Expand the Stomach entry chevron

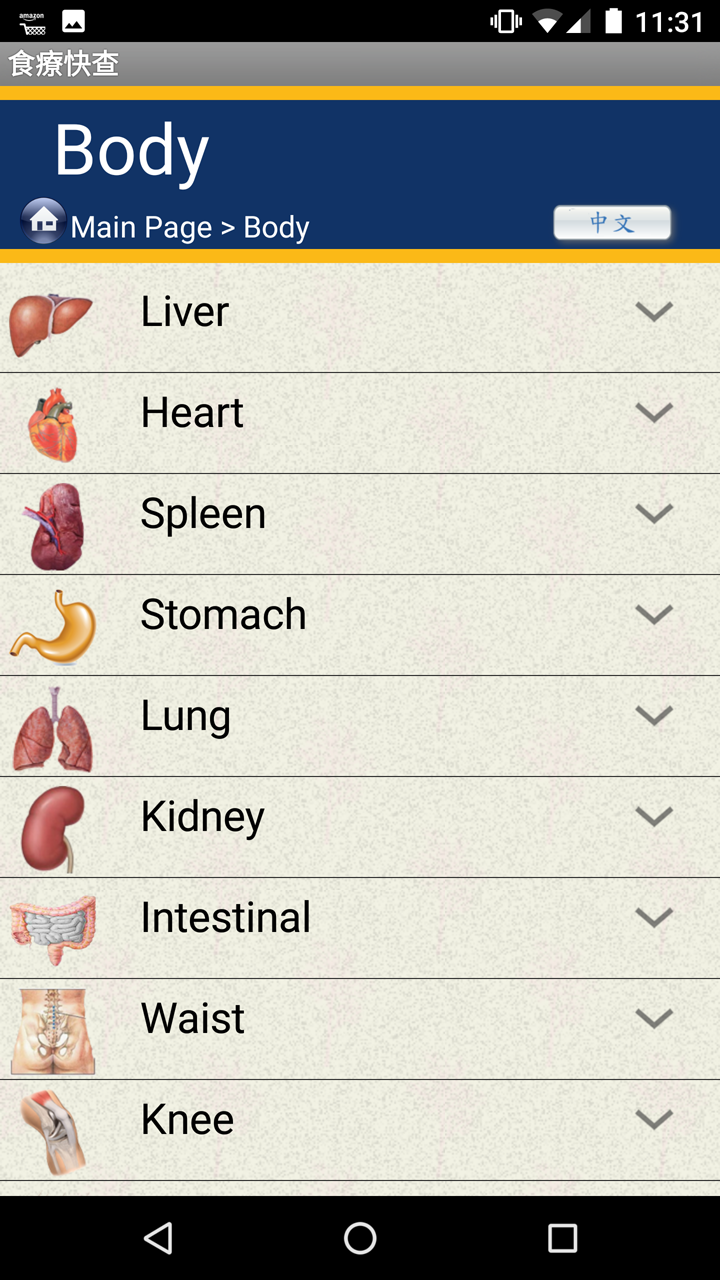[x=654, y=614]
